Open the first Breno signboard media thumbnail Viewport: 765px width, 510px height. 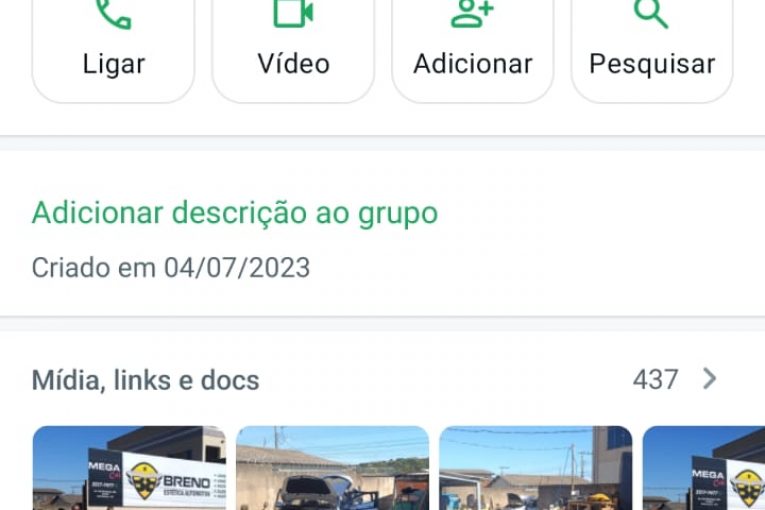[x=129, y=468]
